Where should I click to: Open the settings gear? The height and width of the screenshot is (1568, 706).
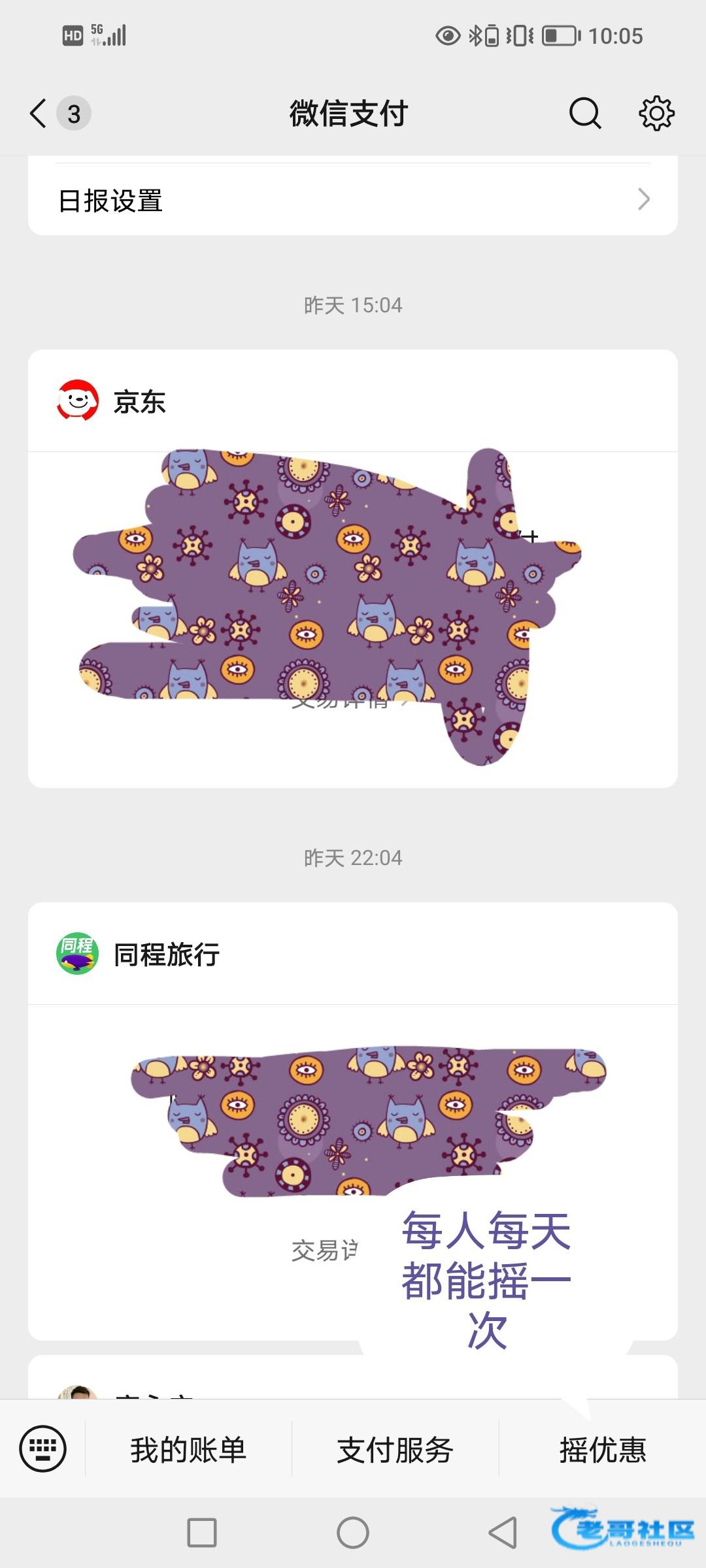[x=656, y=114]
